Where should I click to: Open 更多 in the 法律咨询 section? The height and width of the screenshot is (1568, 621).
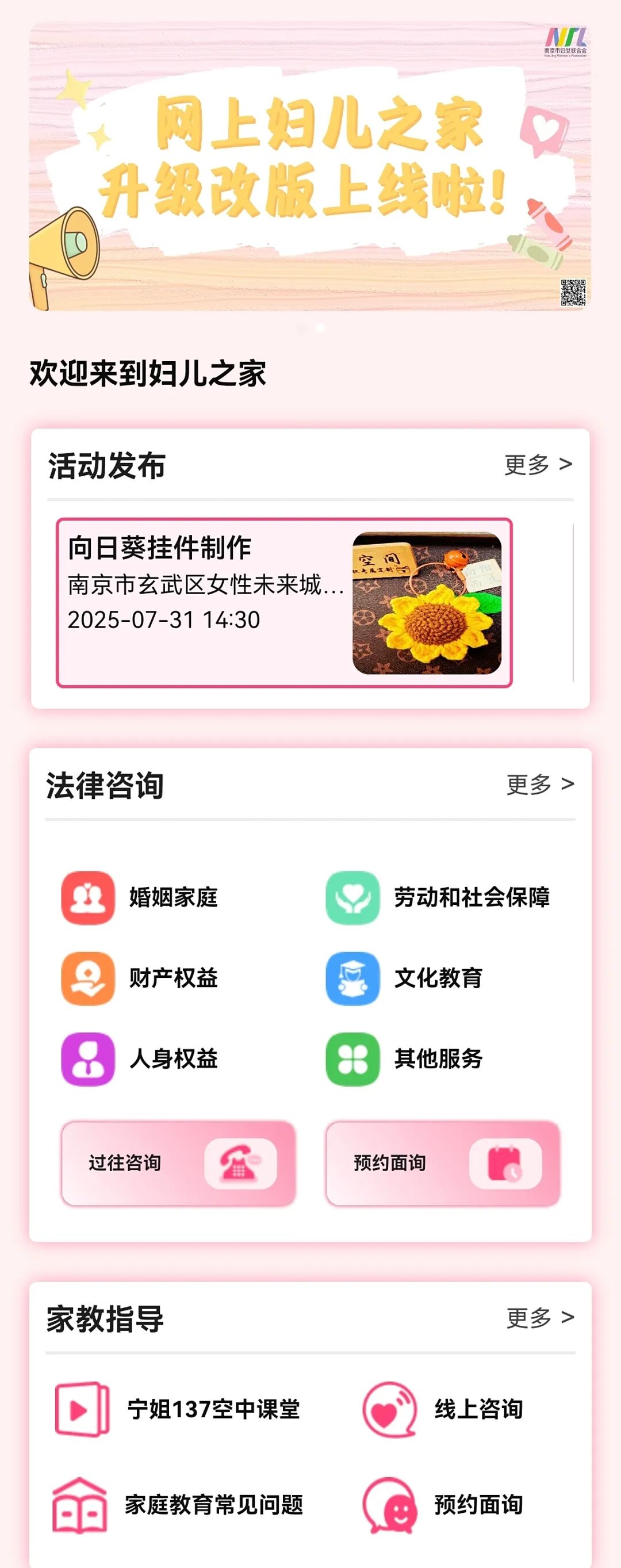[540, 784]
